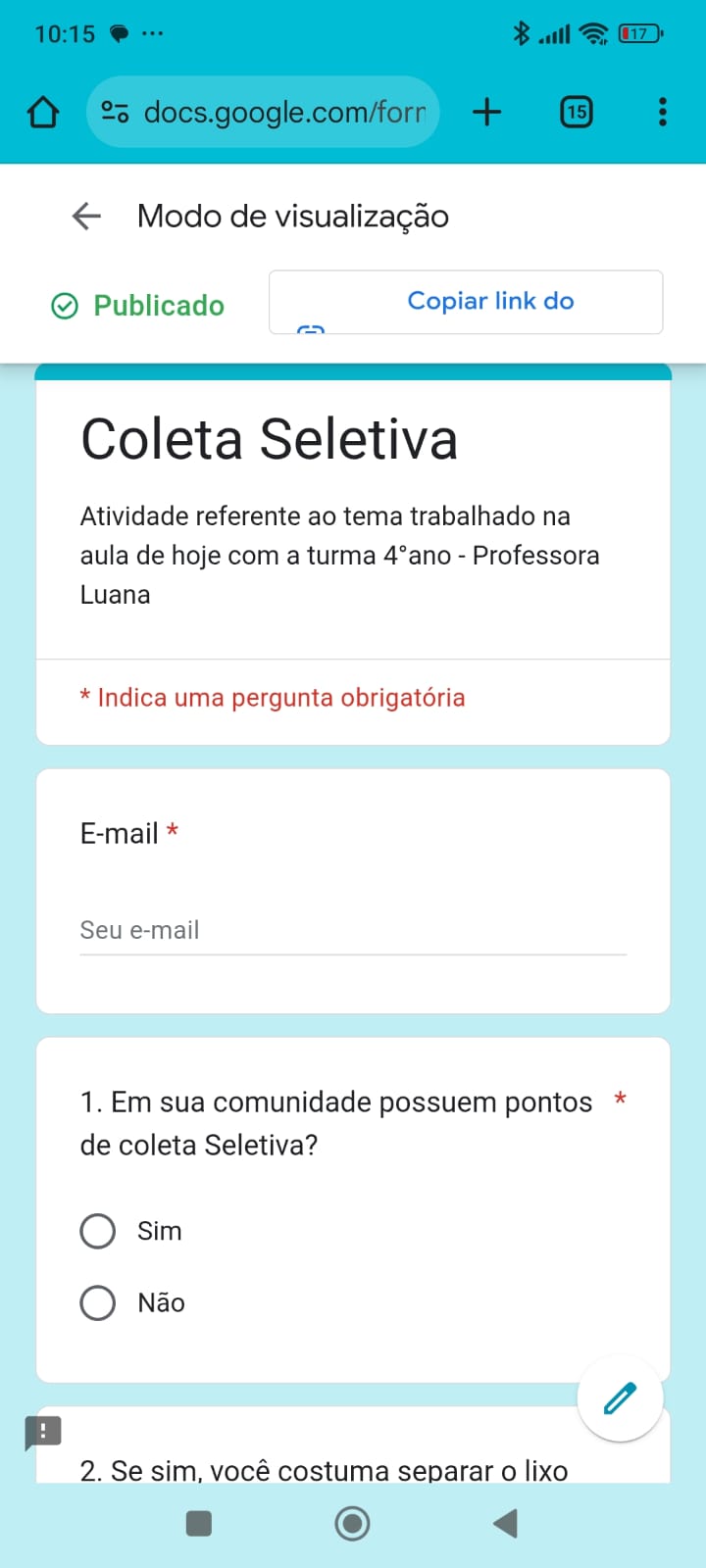Tap the system back button
This screenshot has height=1568, width=706.
point(505,1524)
